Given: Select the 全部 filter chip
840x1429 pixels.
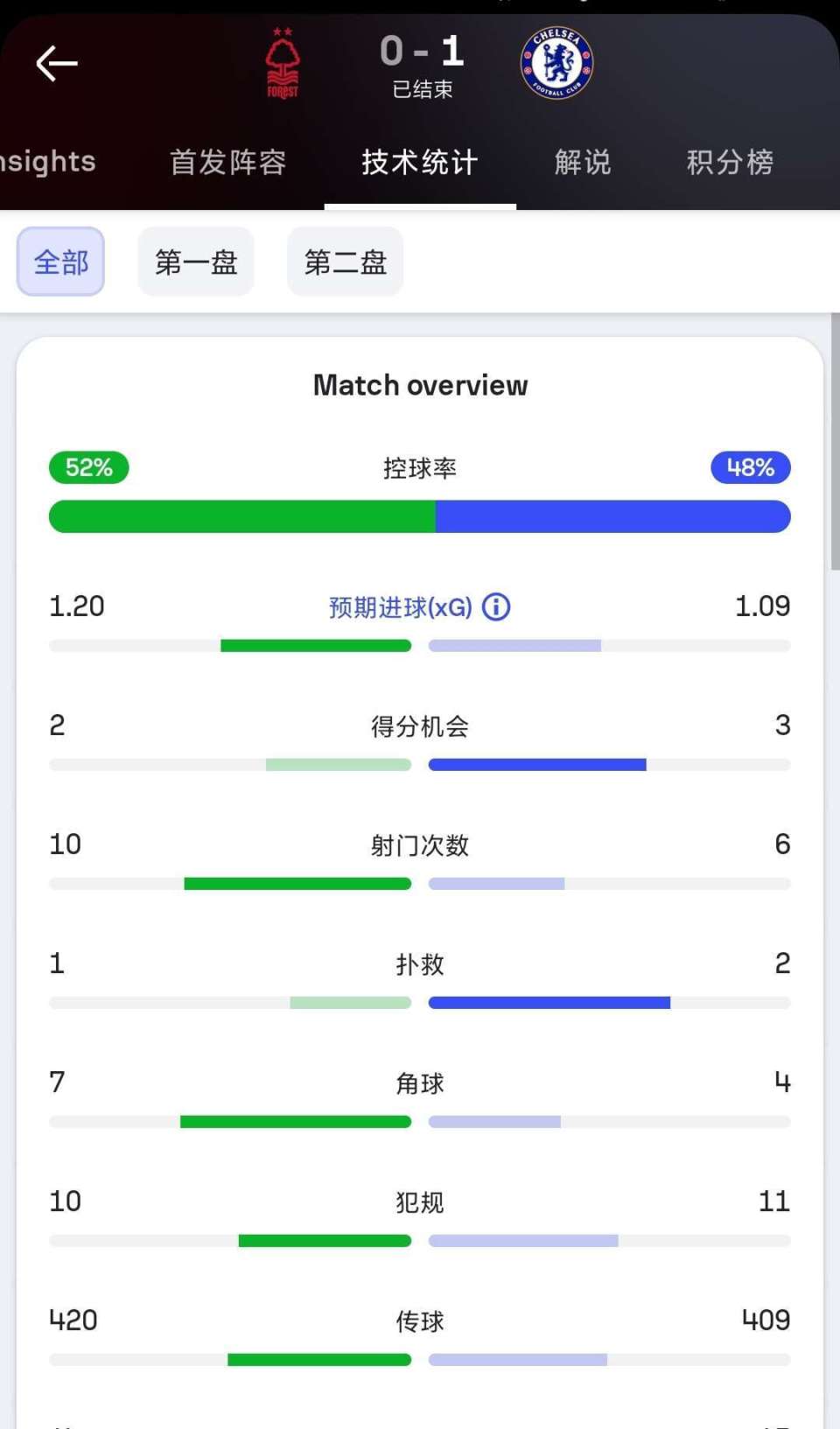Looking at the screenshot, I should (x=60, y=262).
